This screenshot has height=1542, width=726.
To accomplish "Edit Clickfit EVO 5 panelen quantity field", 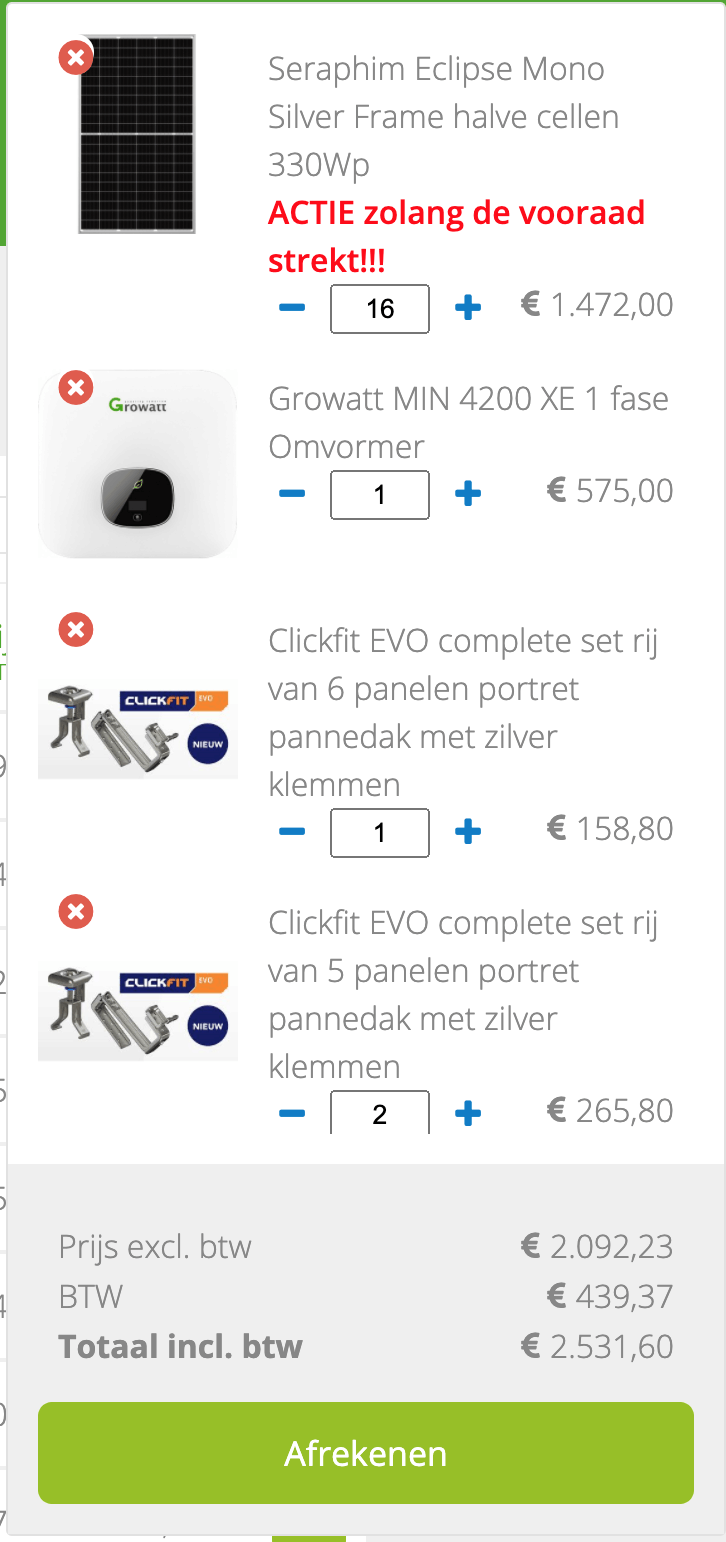I will click(380, 1113).
